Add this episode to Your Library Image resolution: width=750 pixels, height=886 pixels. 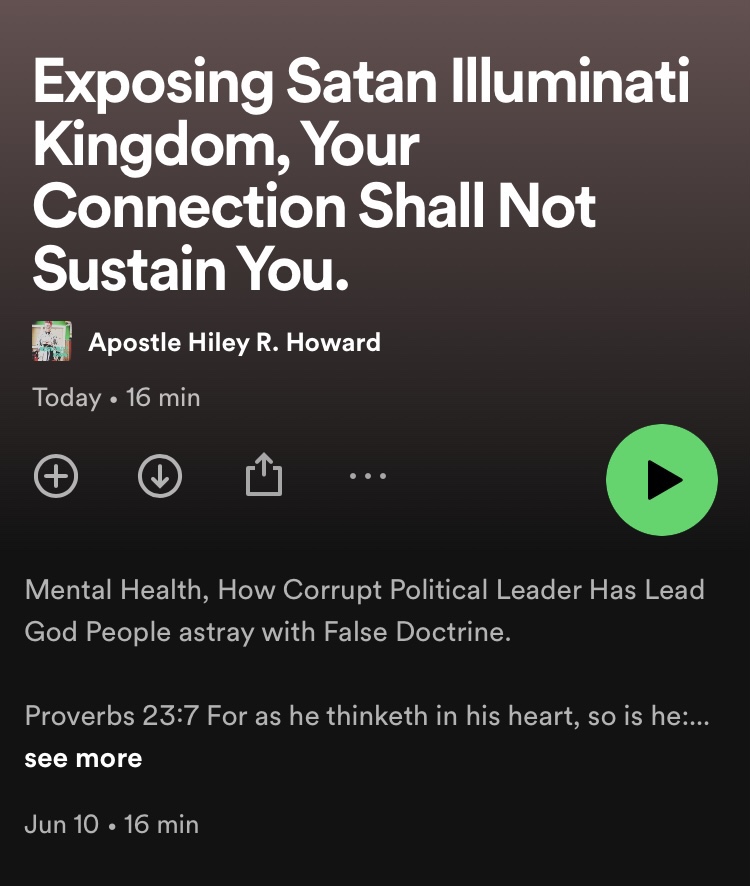(56, 477)
